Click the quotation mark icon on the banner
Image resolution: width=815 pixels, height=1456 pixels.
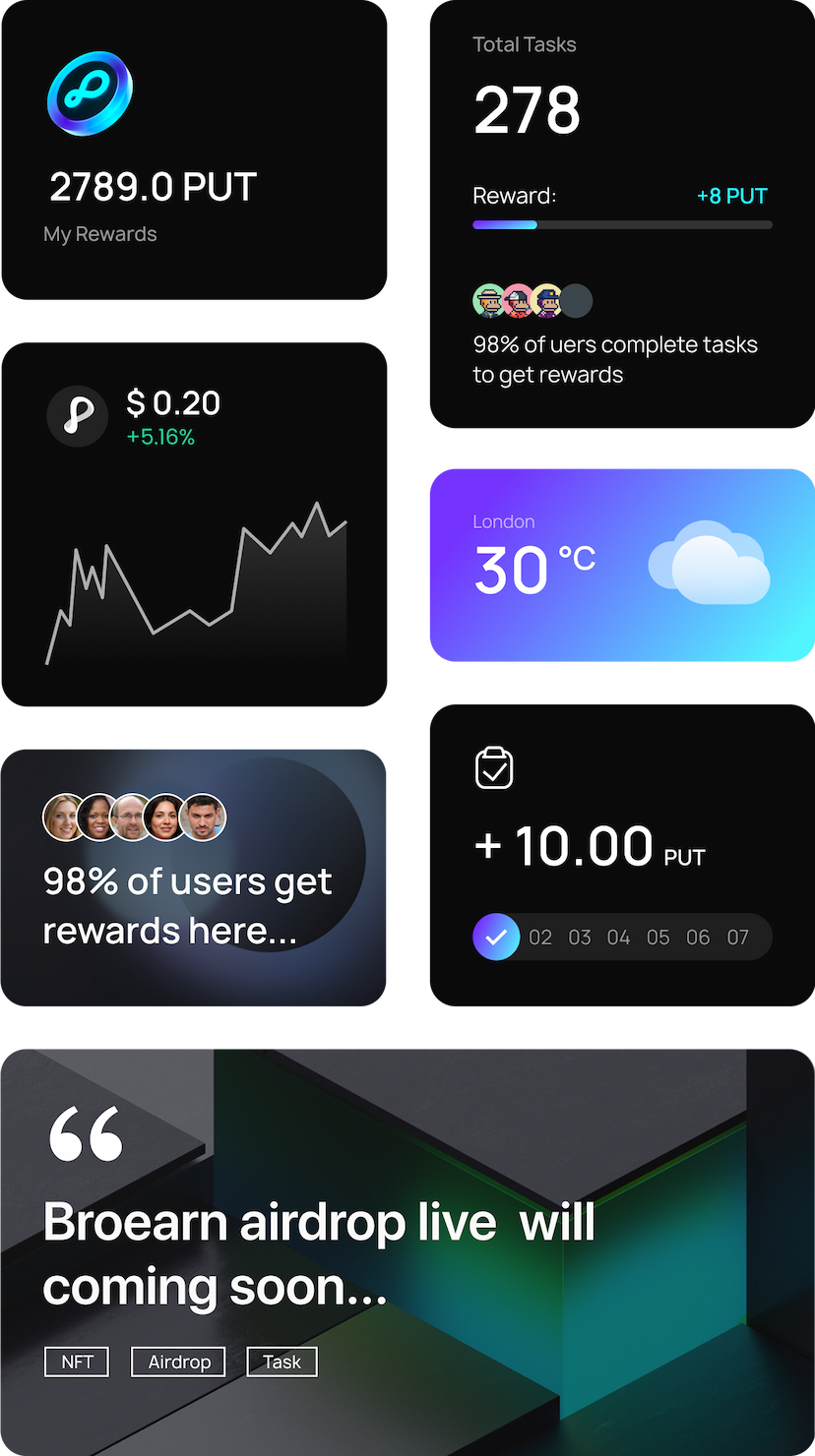click(85, 1133)
